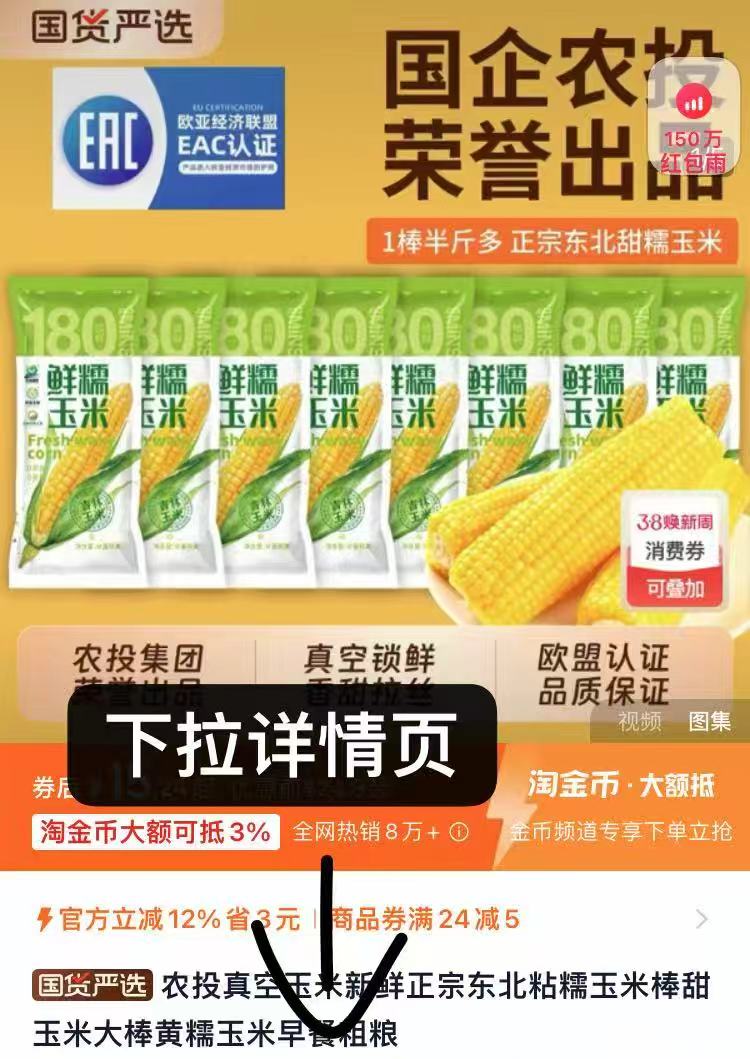The width and height of the screenshot is (750, 1059).
Task: Switch to the 视频 media tab
Action: click(640, 721)
